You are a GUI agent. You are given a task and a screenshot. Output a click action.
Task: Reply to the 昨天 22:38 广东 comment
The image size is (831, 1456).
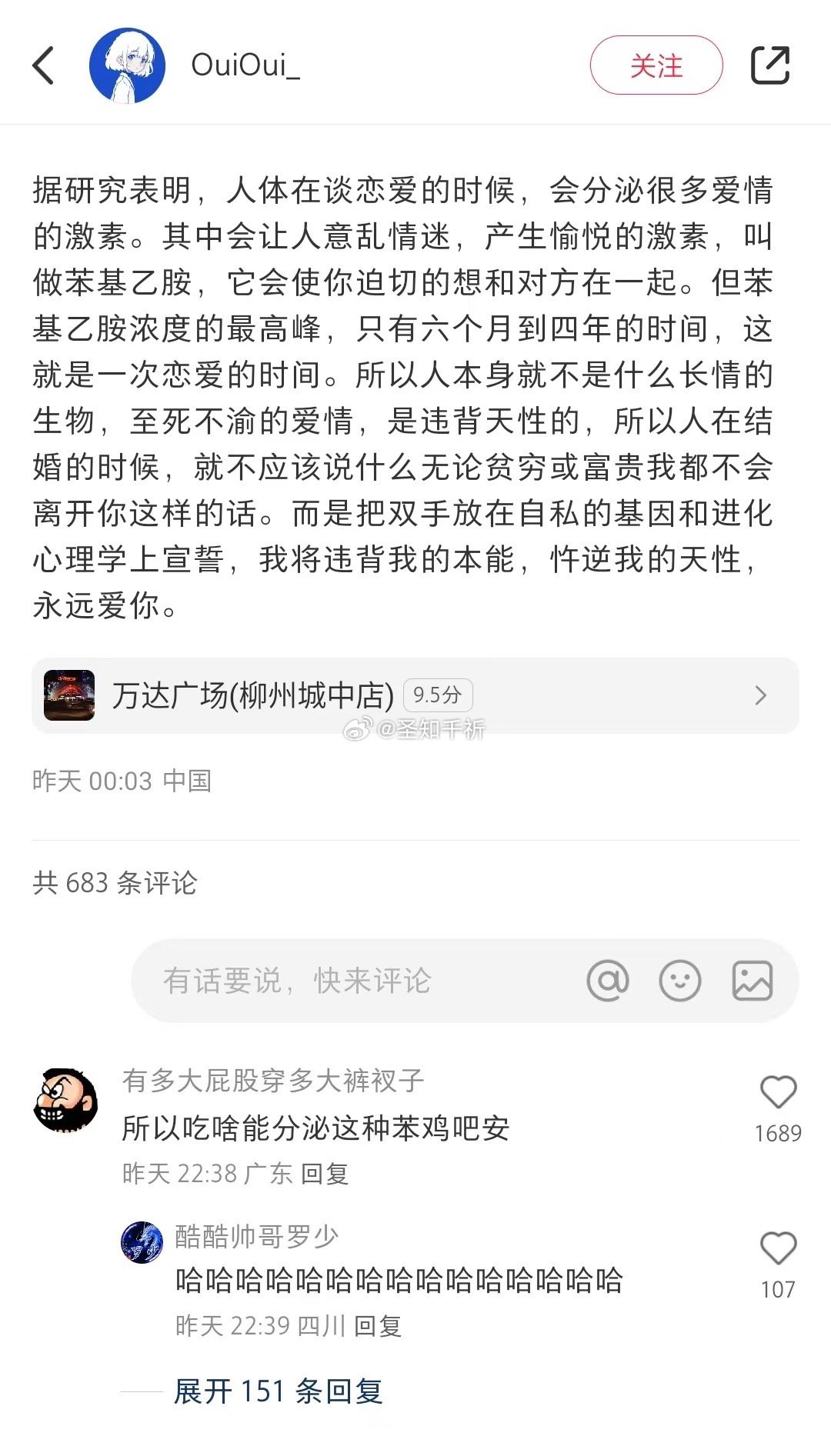pyautogui.click(x=325, y=1174)
